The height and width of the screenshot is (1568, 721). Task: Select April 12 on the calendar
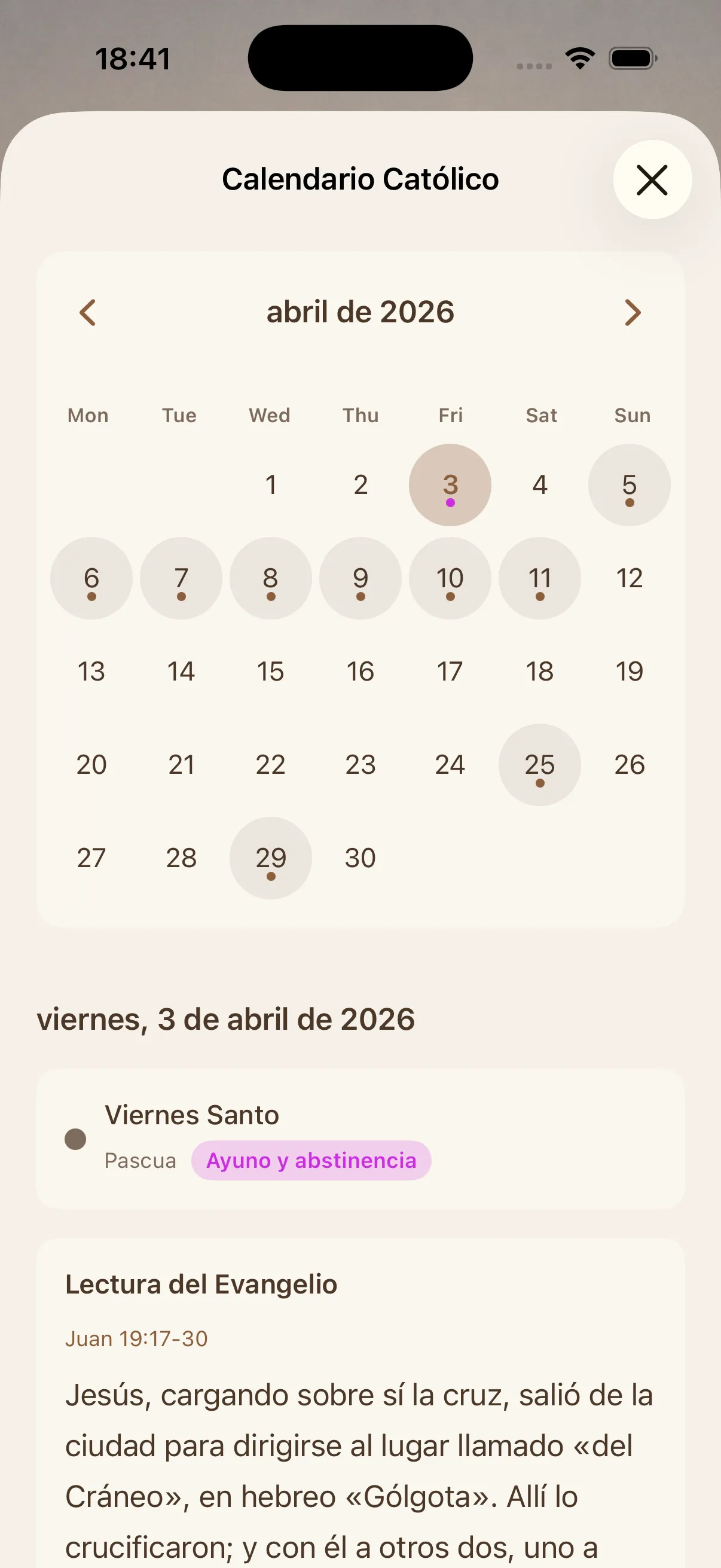point(630,578)
